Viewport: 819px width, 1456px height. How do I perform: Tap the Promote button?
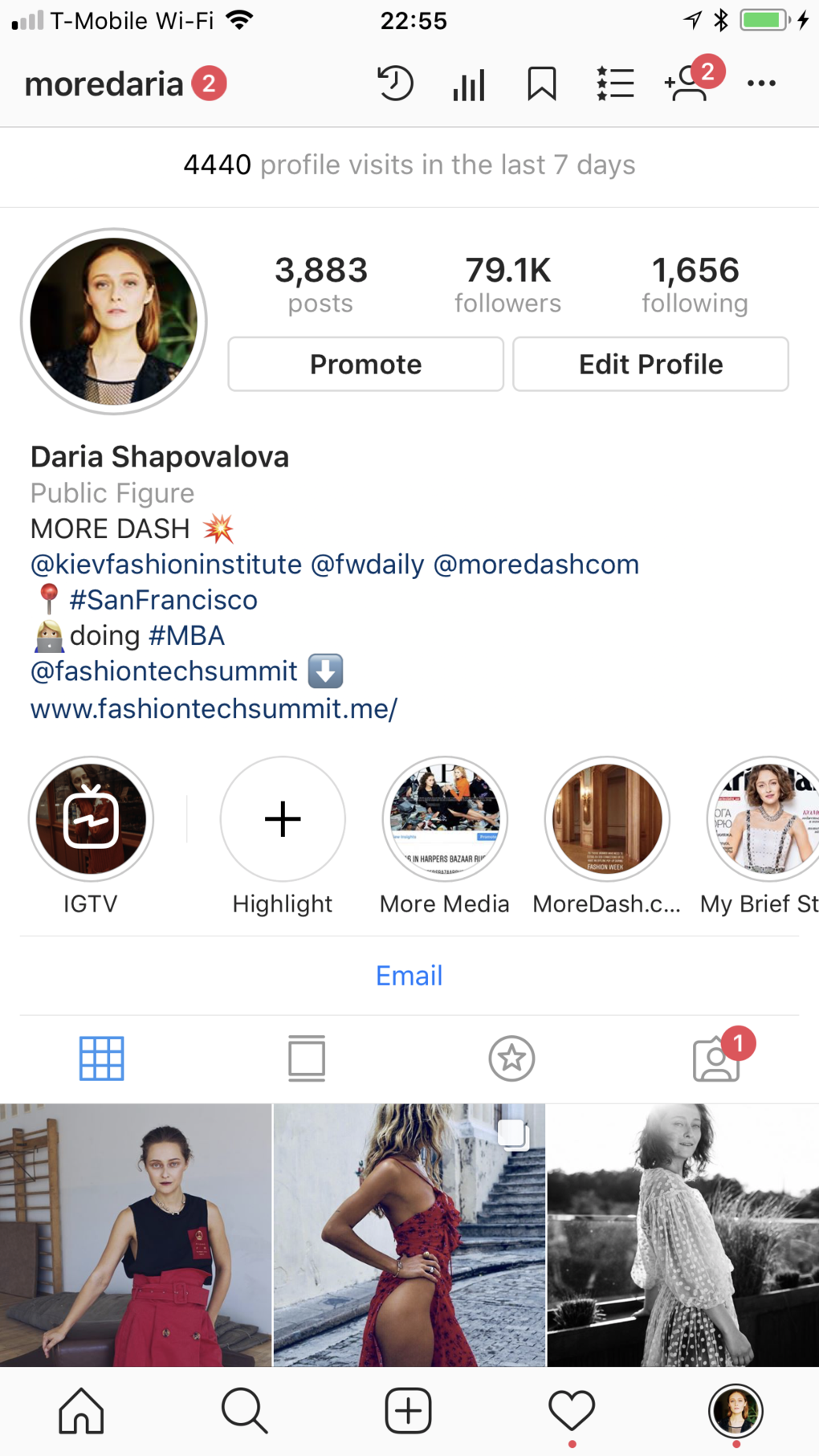(365, 365)
